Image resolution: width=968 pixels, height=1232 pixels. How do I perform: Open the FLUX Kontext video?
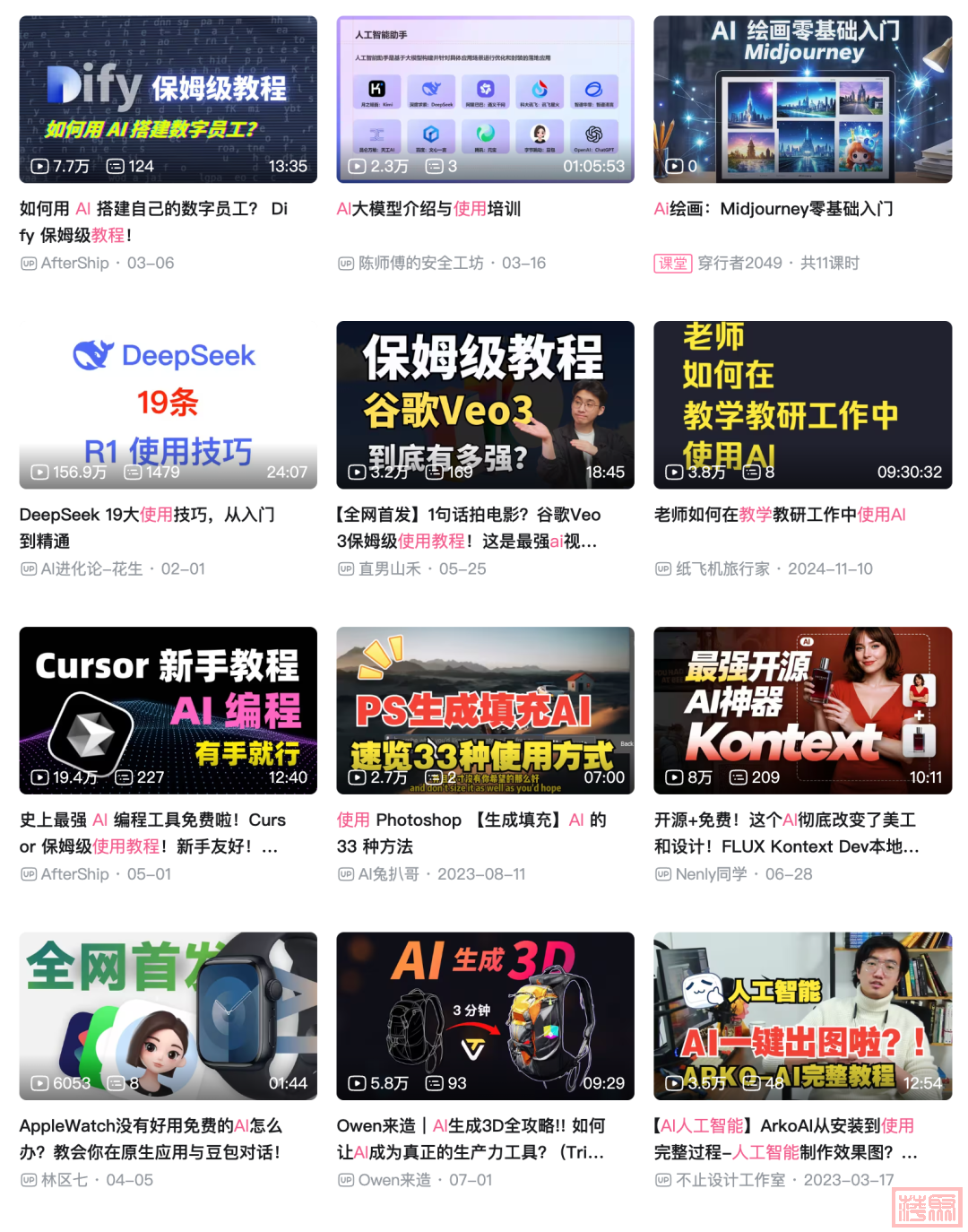[802, 710]
